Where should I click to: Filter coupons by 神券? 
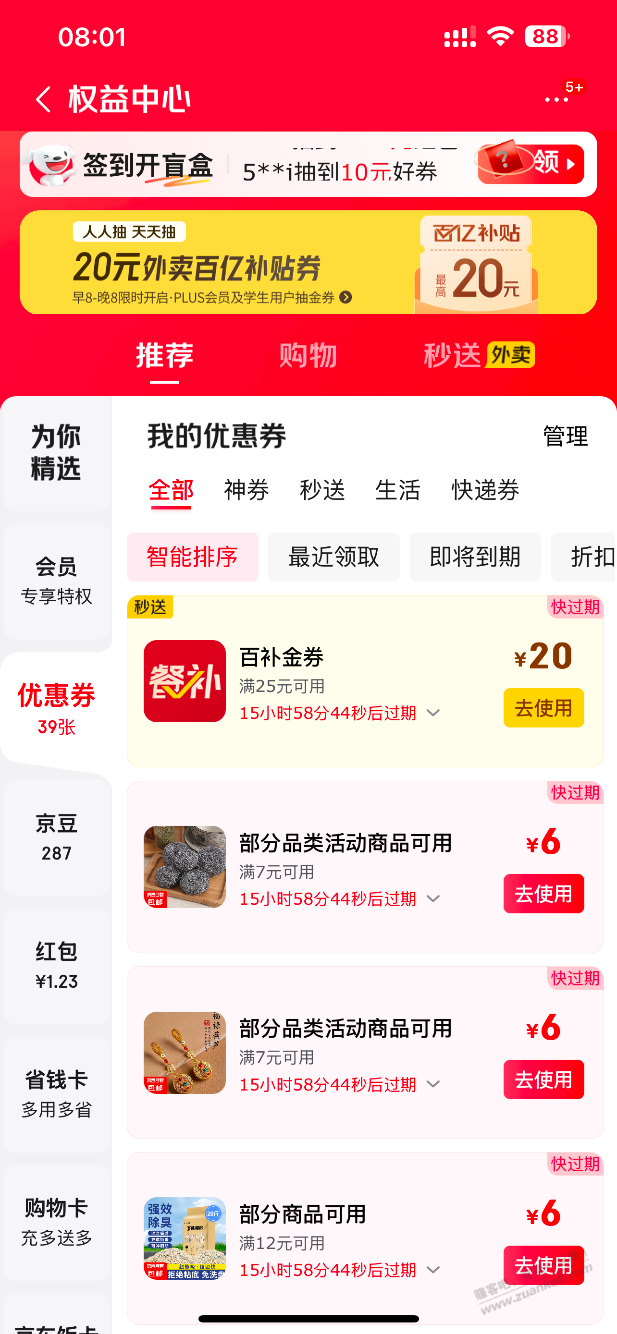click(x=246, y=490)
